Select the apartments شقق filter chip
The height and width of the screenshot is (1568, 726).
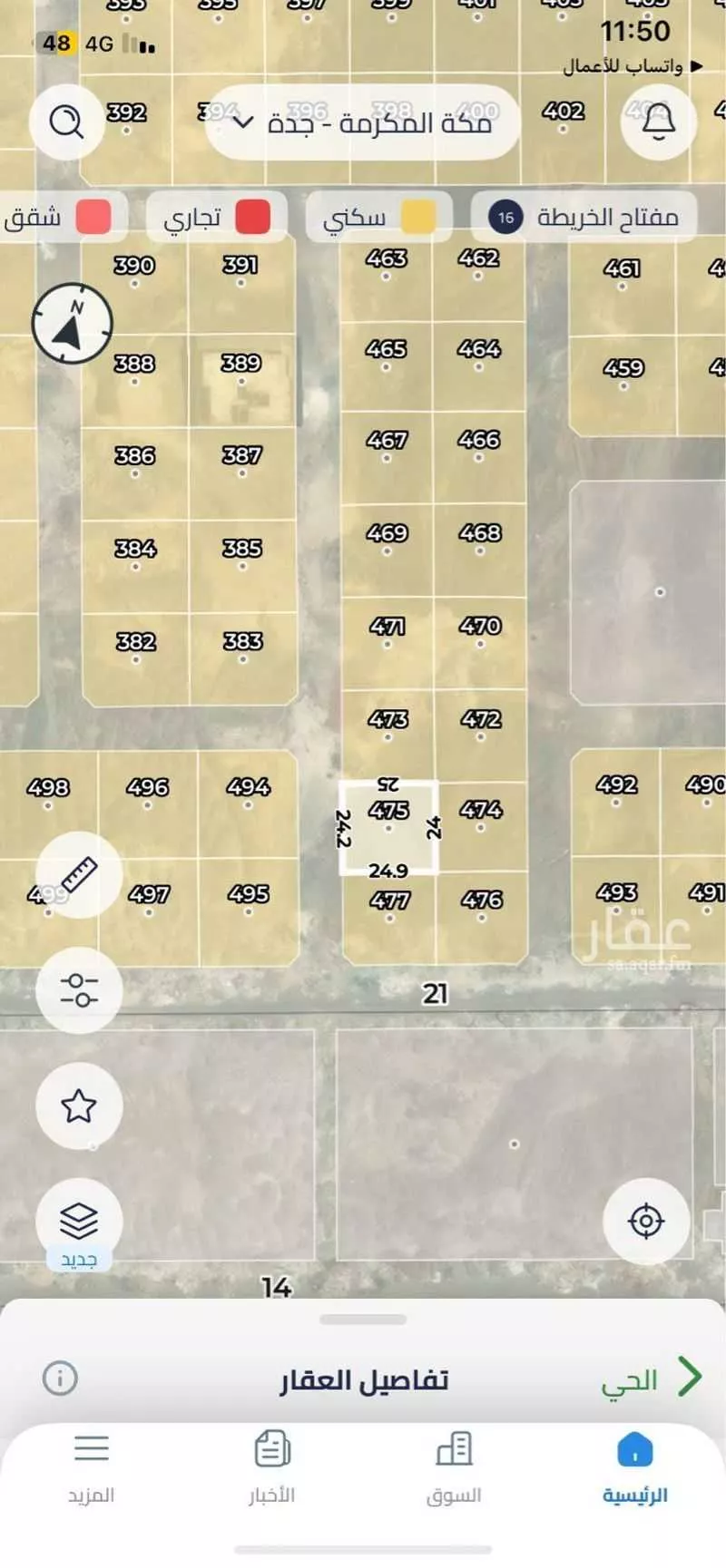click(54, 217)
